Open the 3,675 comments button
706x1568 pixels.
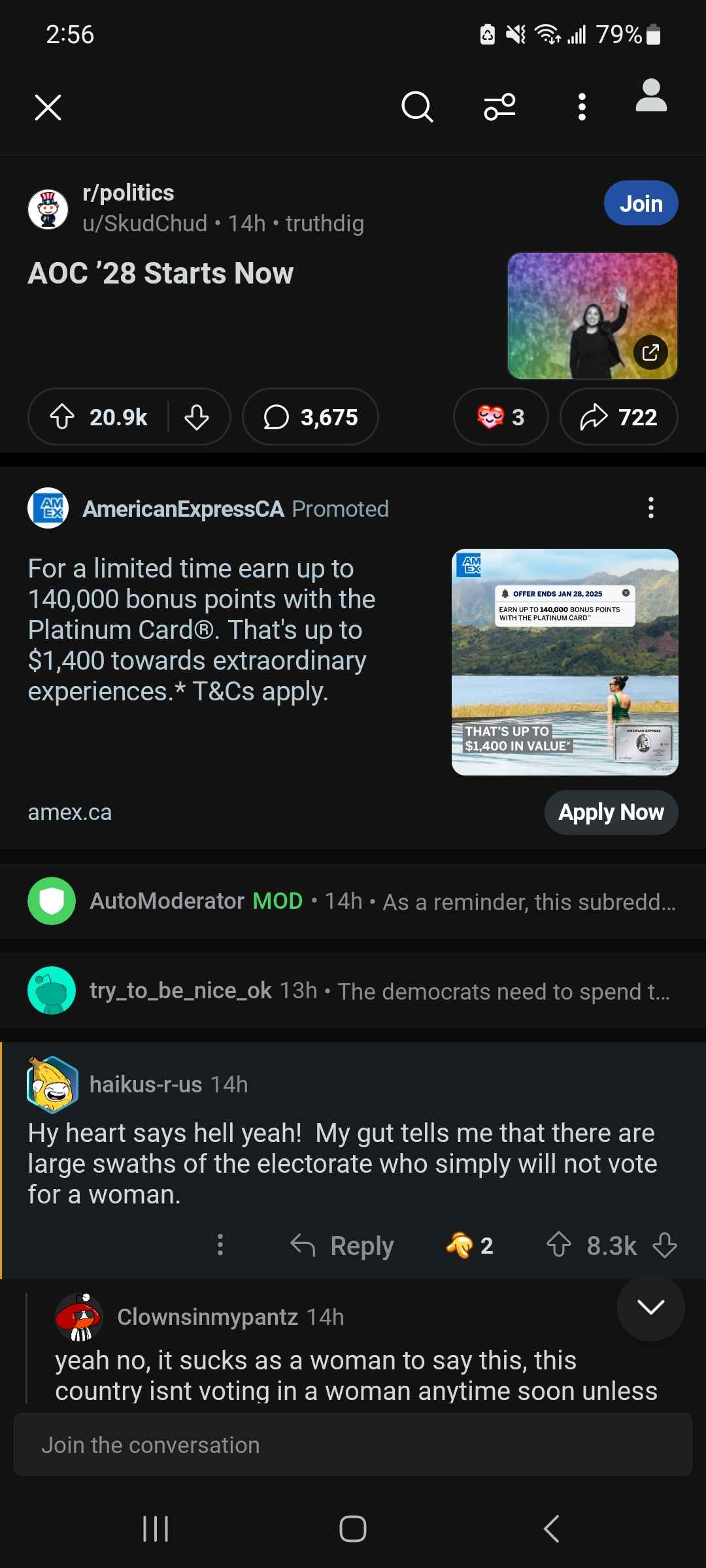click(x=311, y=417)
